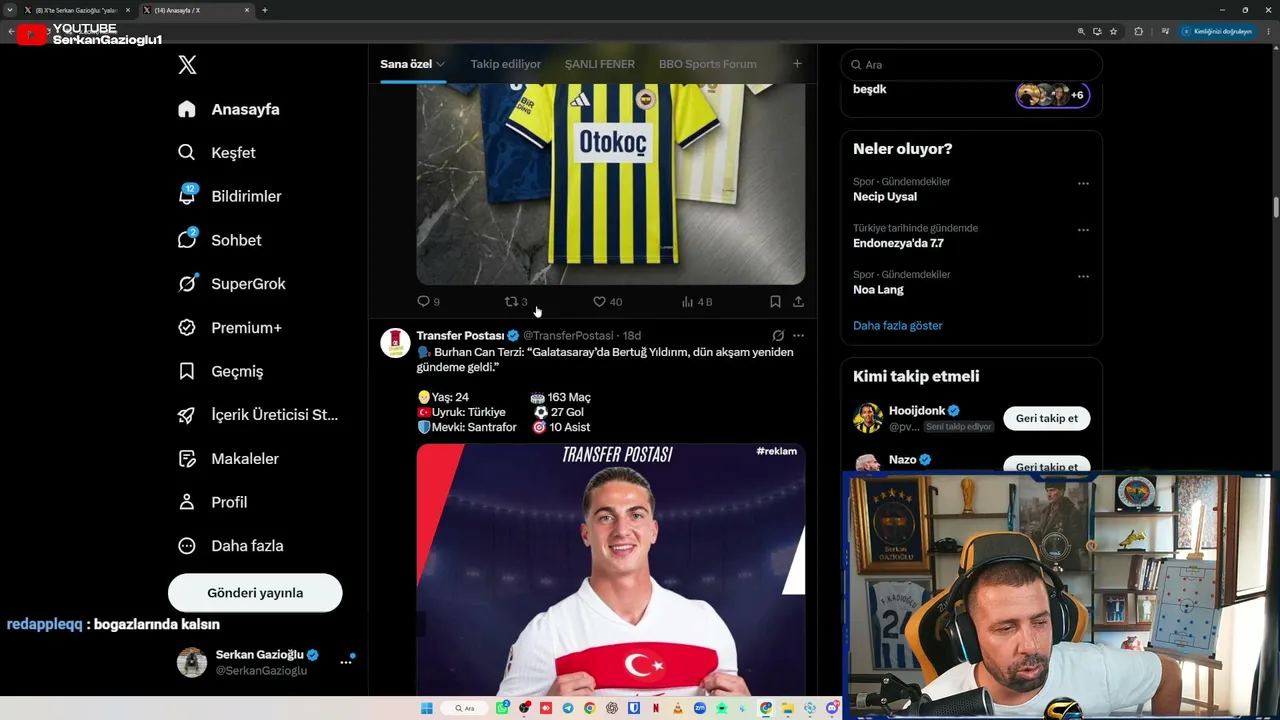The height and width of the screenshot is (720, 1280).
Task: Switch to Takip ediliyor tab
Action: tap(506, 64)
